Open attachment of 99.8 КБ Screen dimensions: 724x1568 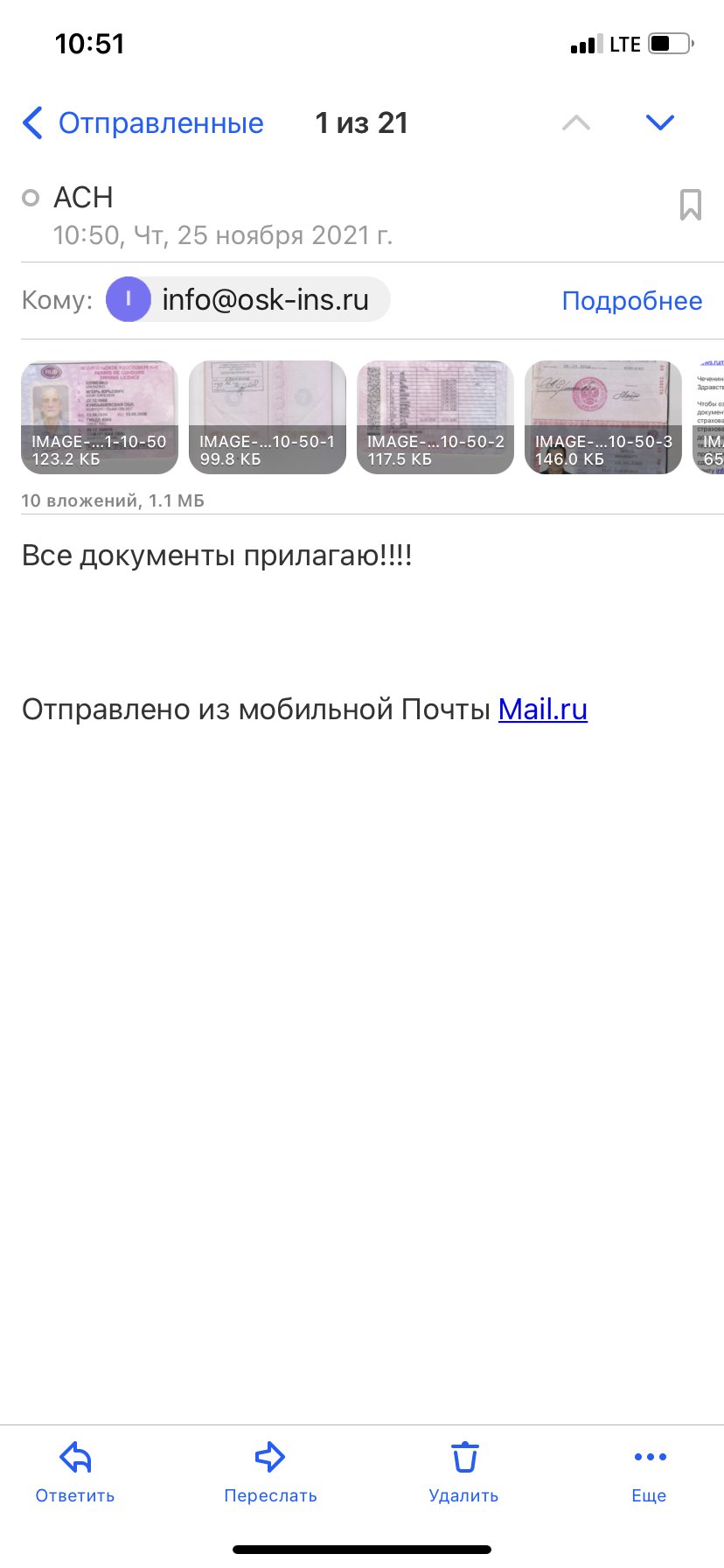pos(268,417)
